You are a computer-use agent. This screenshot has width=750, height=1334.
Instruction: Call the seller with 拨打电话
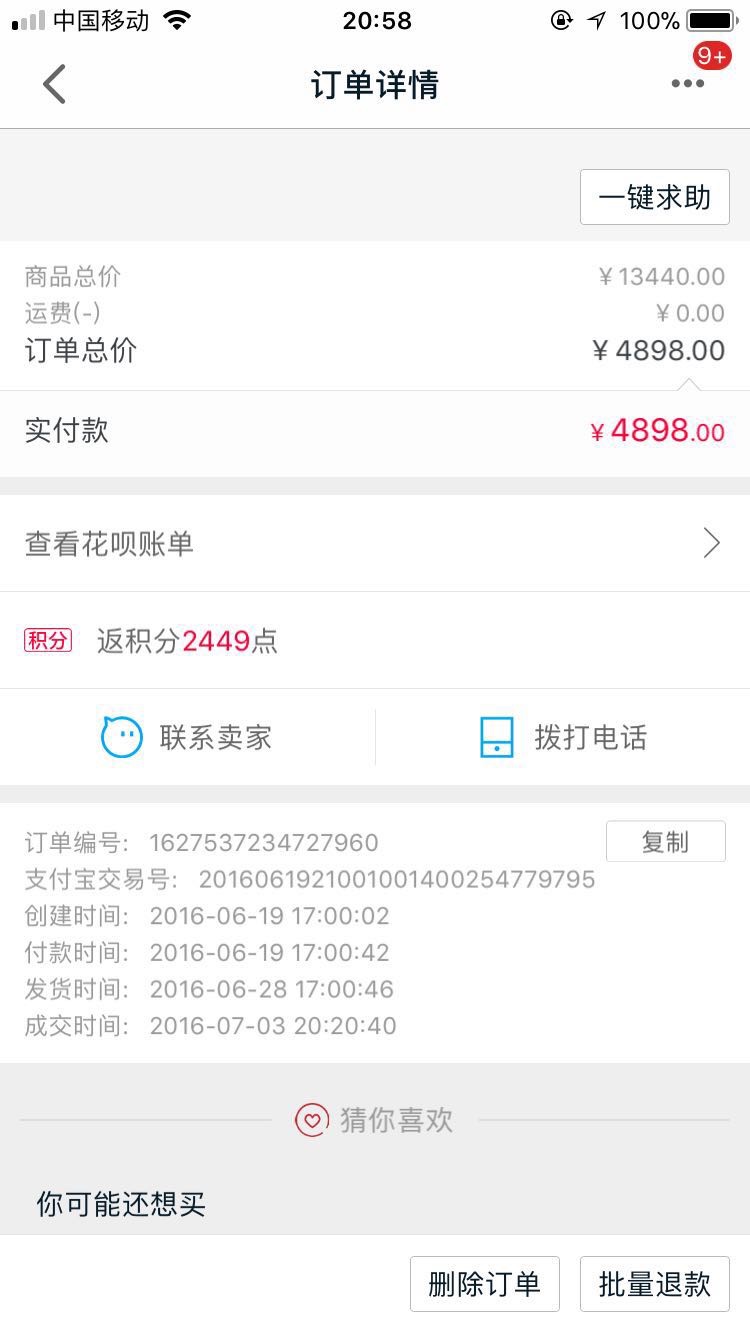click(563, 737)
